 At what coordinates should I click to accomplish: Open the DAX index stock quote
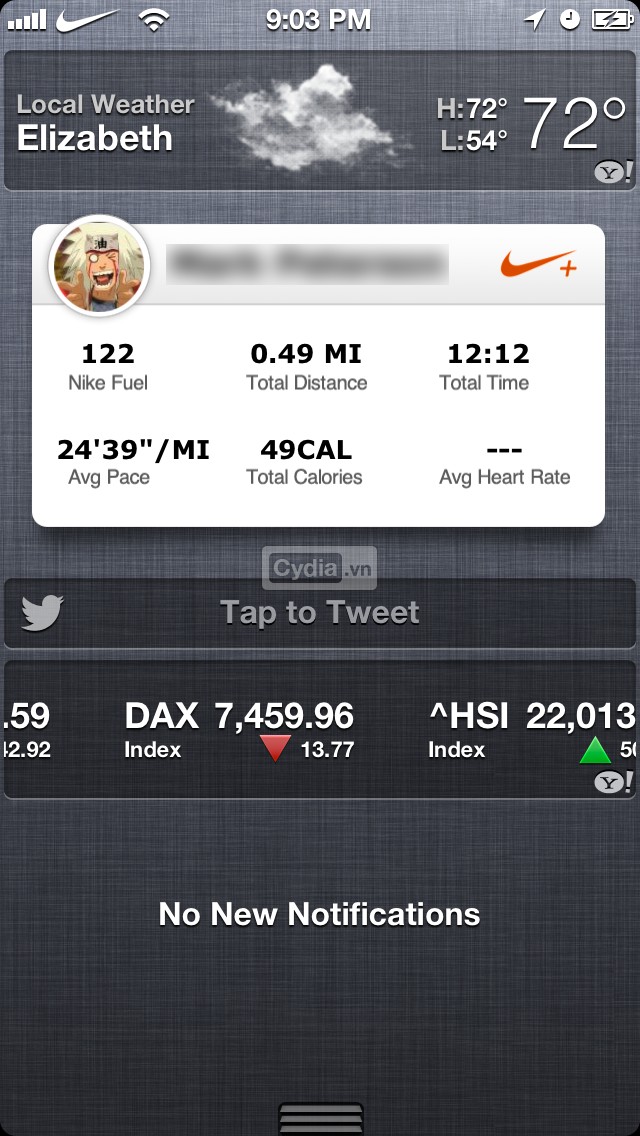click(x=240, y=730)
